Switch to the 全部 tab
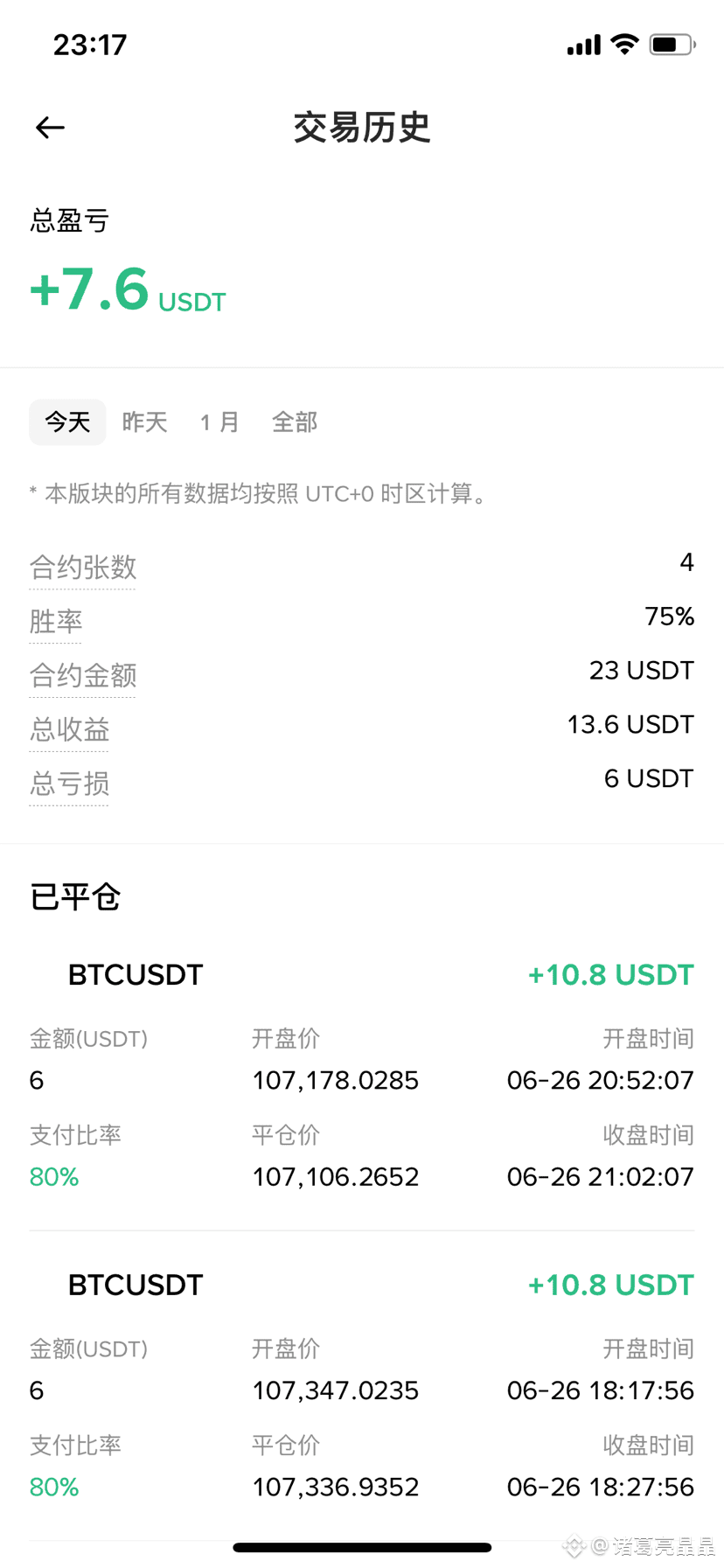 pyautogui.click(x=295, y=422)
